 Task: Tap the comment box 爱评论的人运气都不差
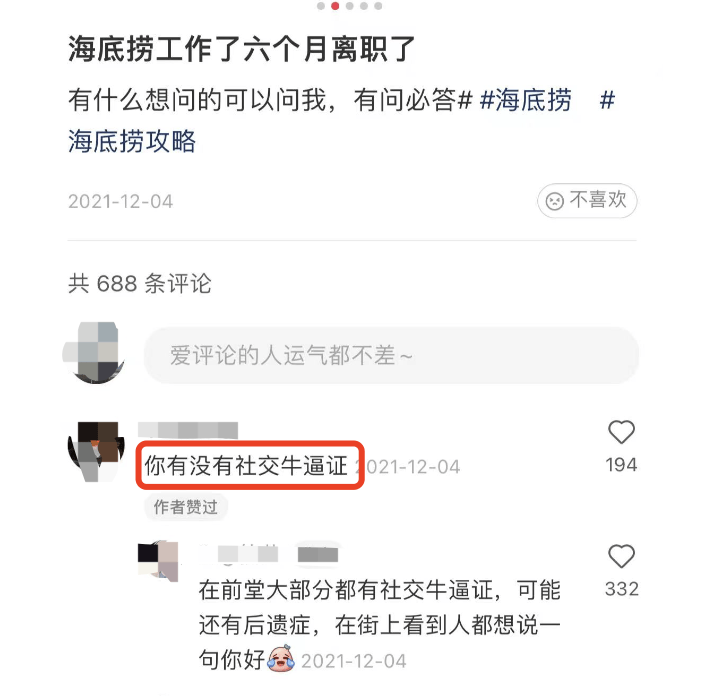click(x=391, y=355)
